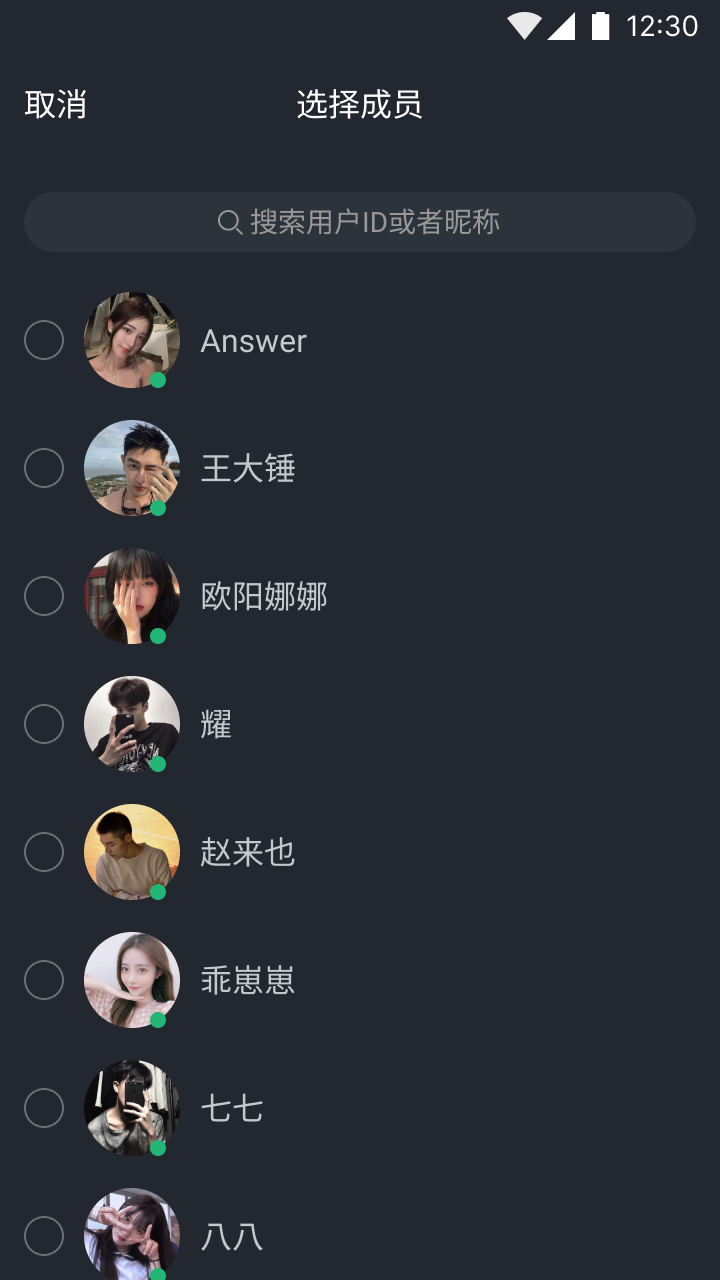720x1280 pixels.
Task: Open the 搜索用户ID或者昵称 search field
Action: (360, 222)
